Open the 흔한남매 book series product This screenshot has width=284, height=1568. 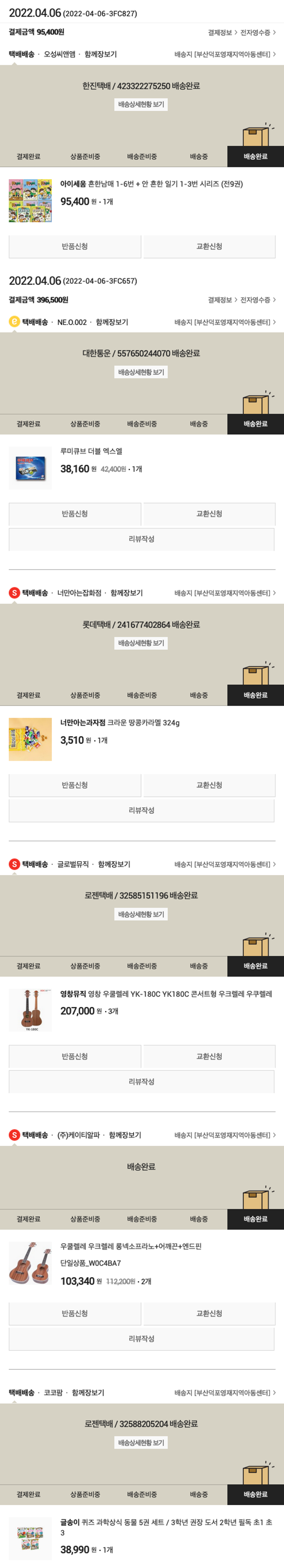coord(151,184)
